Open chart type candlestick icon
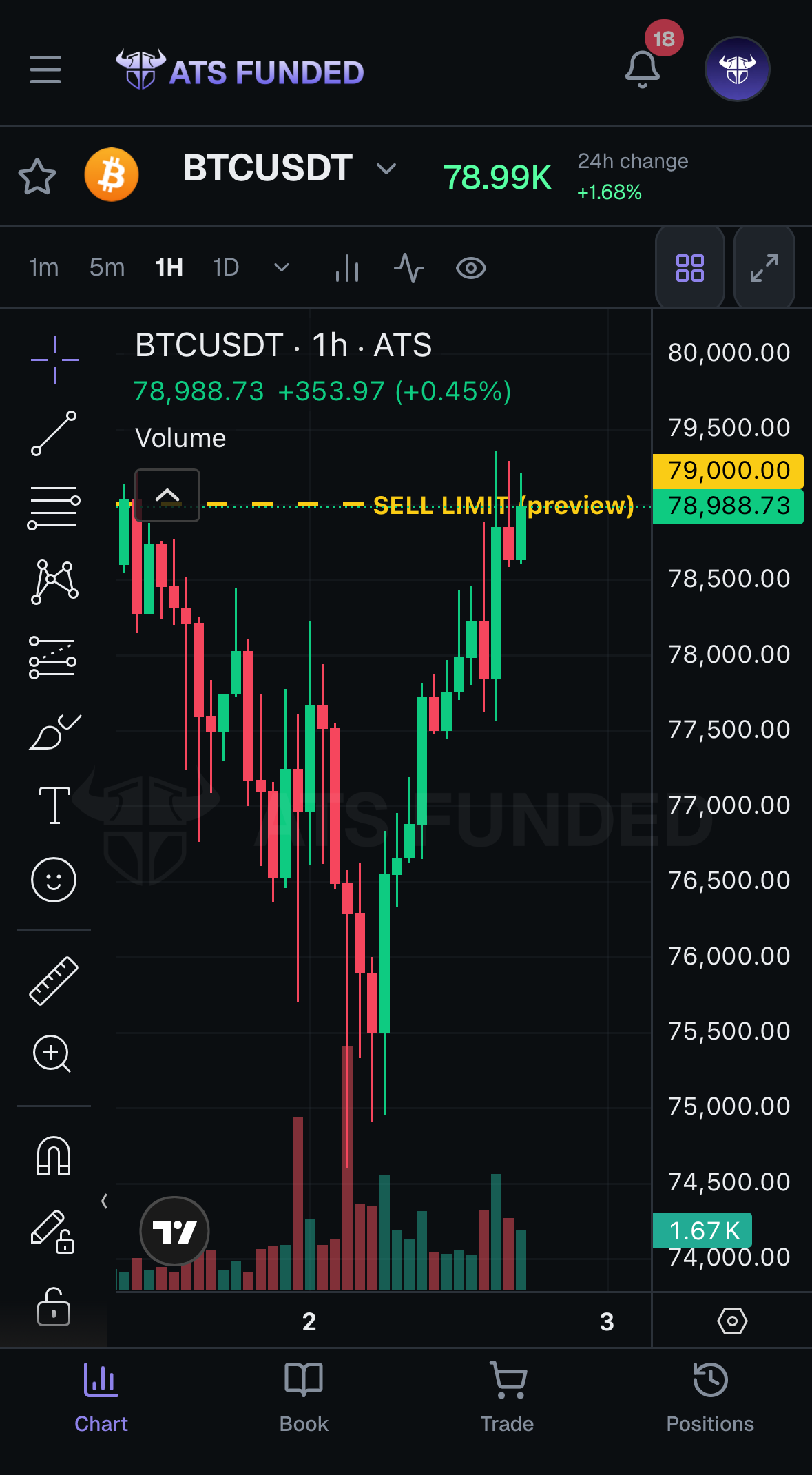 pyautogui.click(x=347, y=268)
